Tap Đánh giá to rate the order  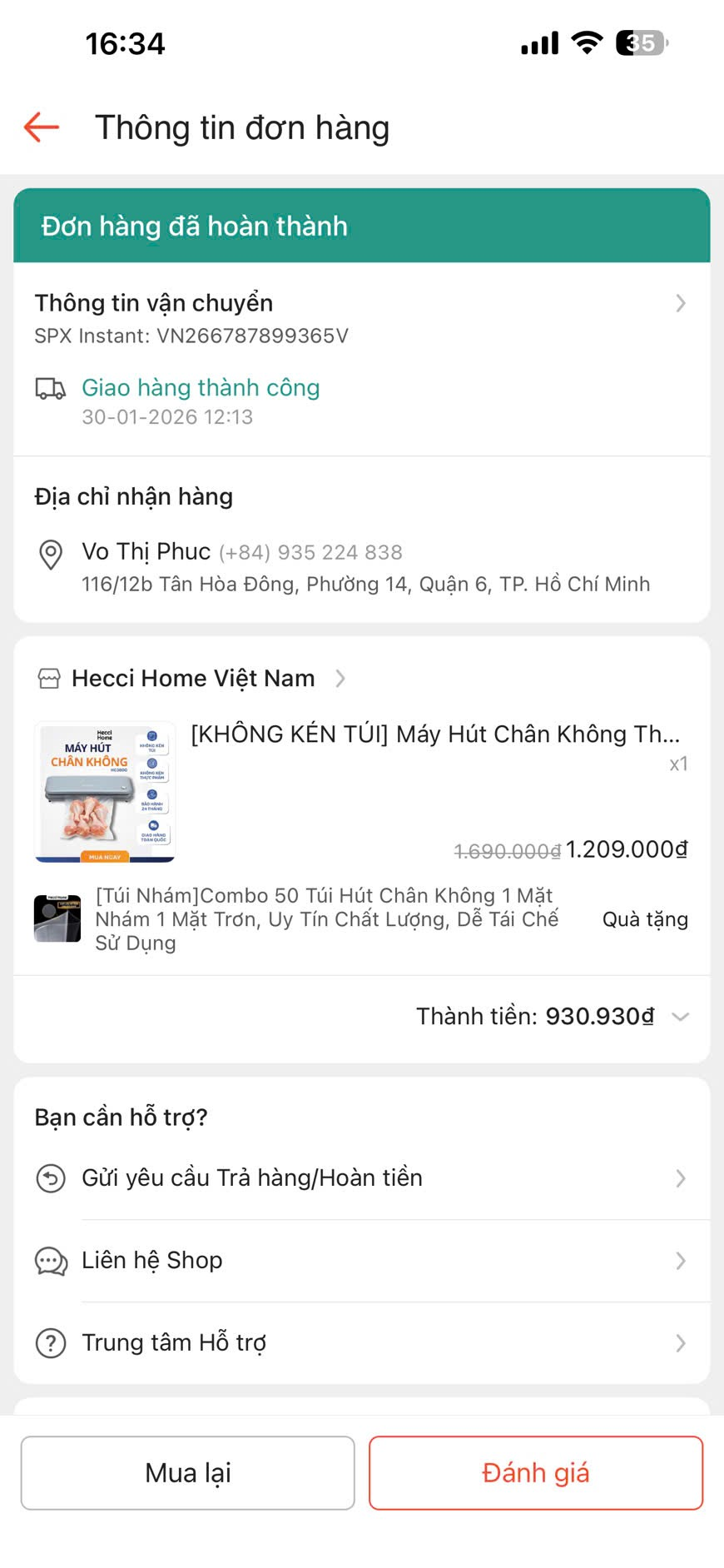click(536, 1473)
